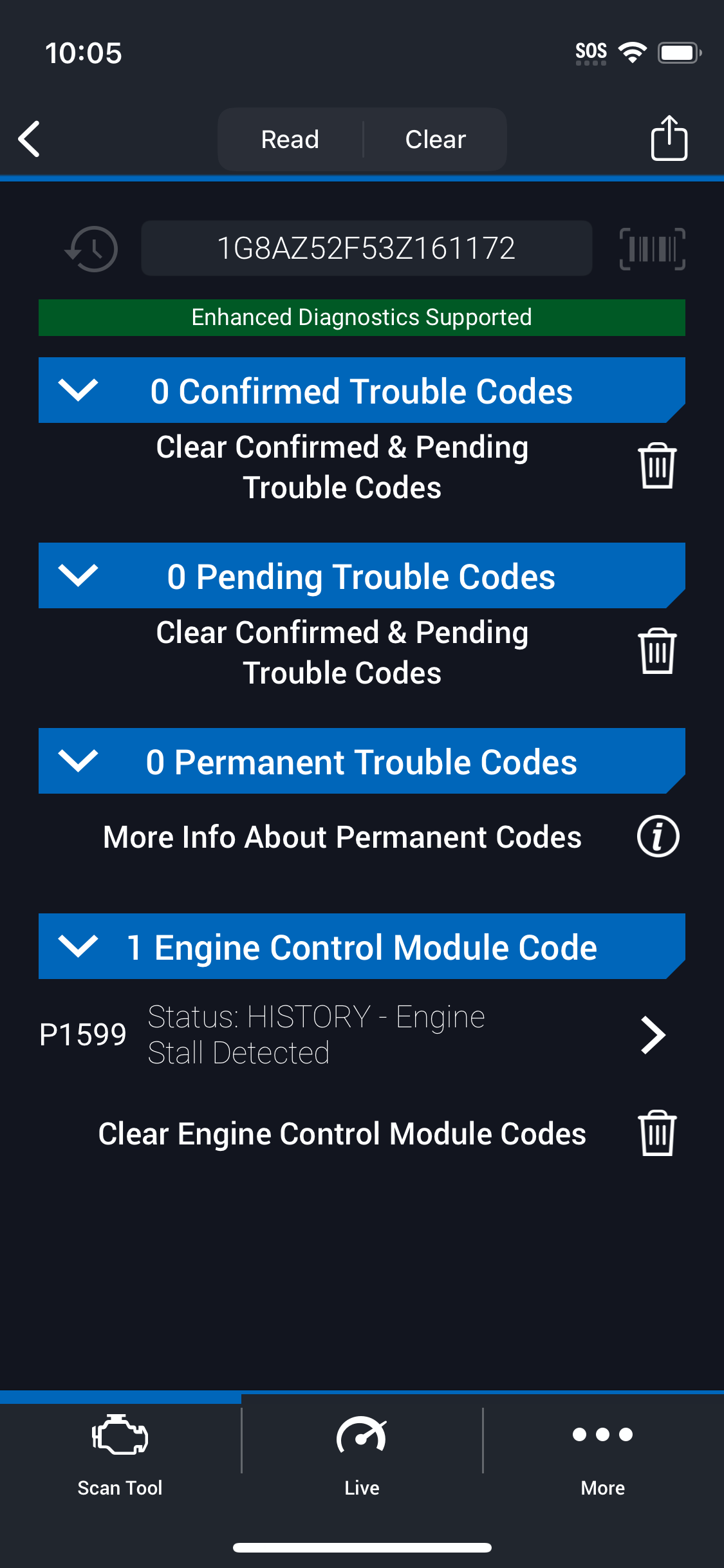
Task: Collapse the Pending Trouble Codes section
Action: [78, 575]
